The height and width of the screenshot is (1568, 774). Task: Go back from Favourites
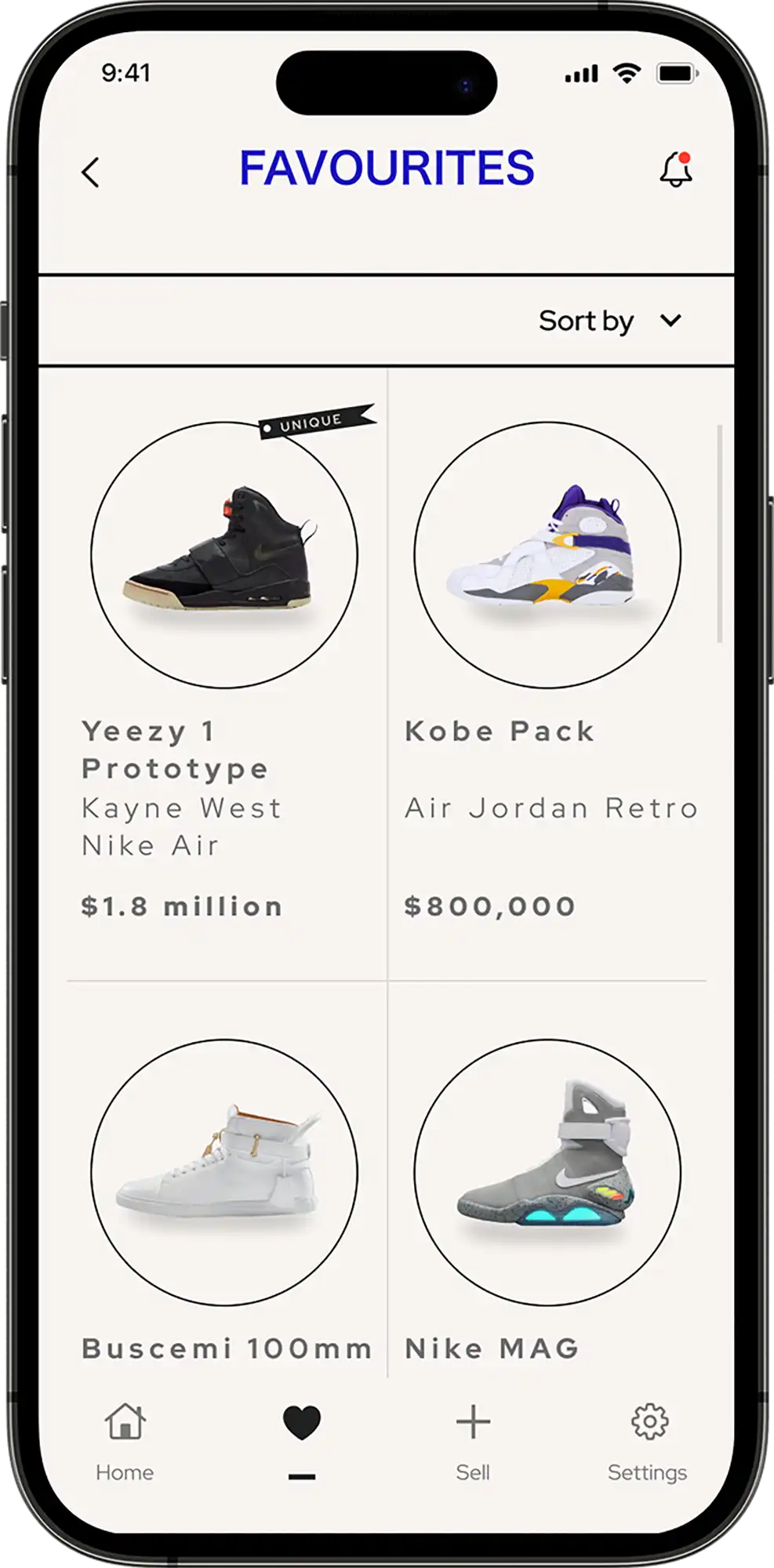[91, 172]
